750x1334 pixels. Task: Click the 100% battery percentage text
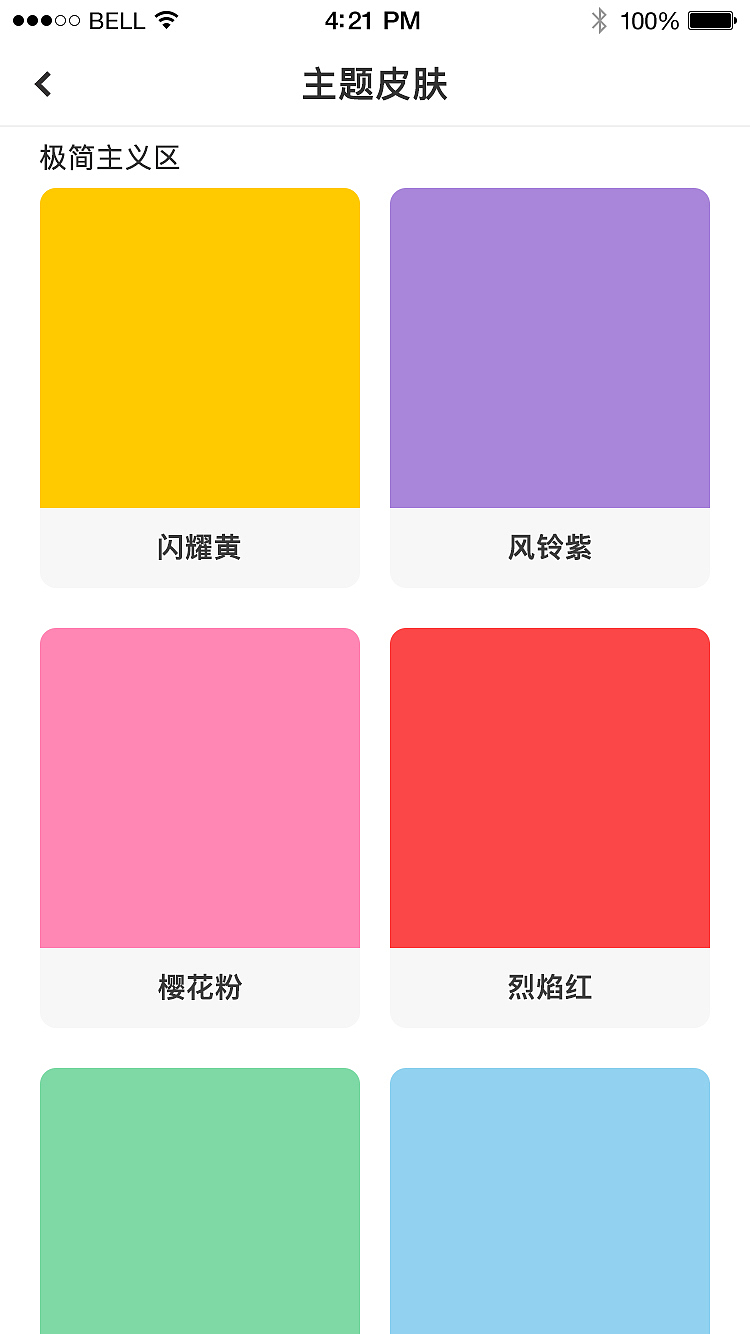[651, 20]
